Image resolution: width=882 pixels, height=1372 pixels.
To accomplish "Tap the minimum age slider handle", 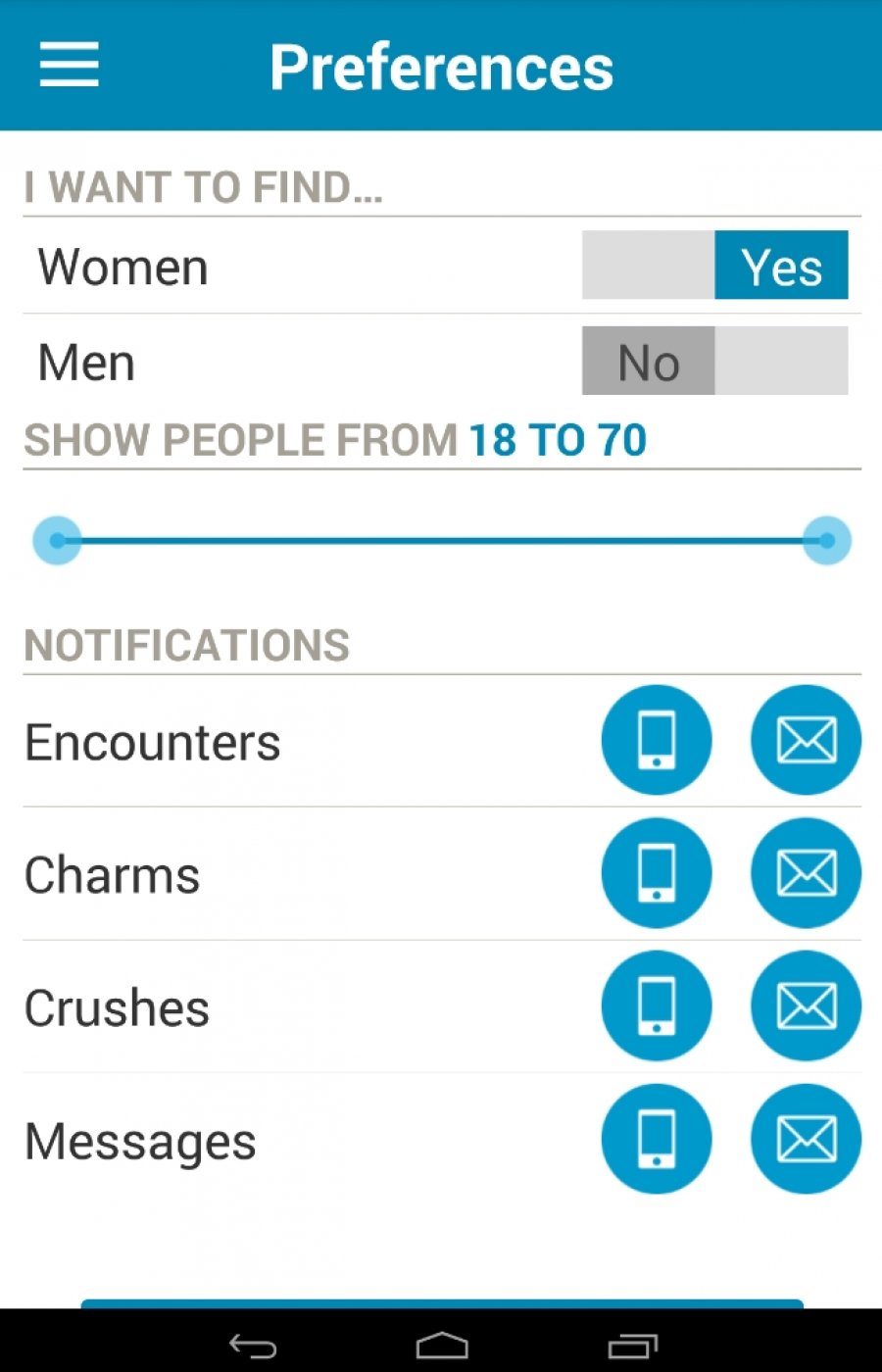I will [x=58, y=540].
